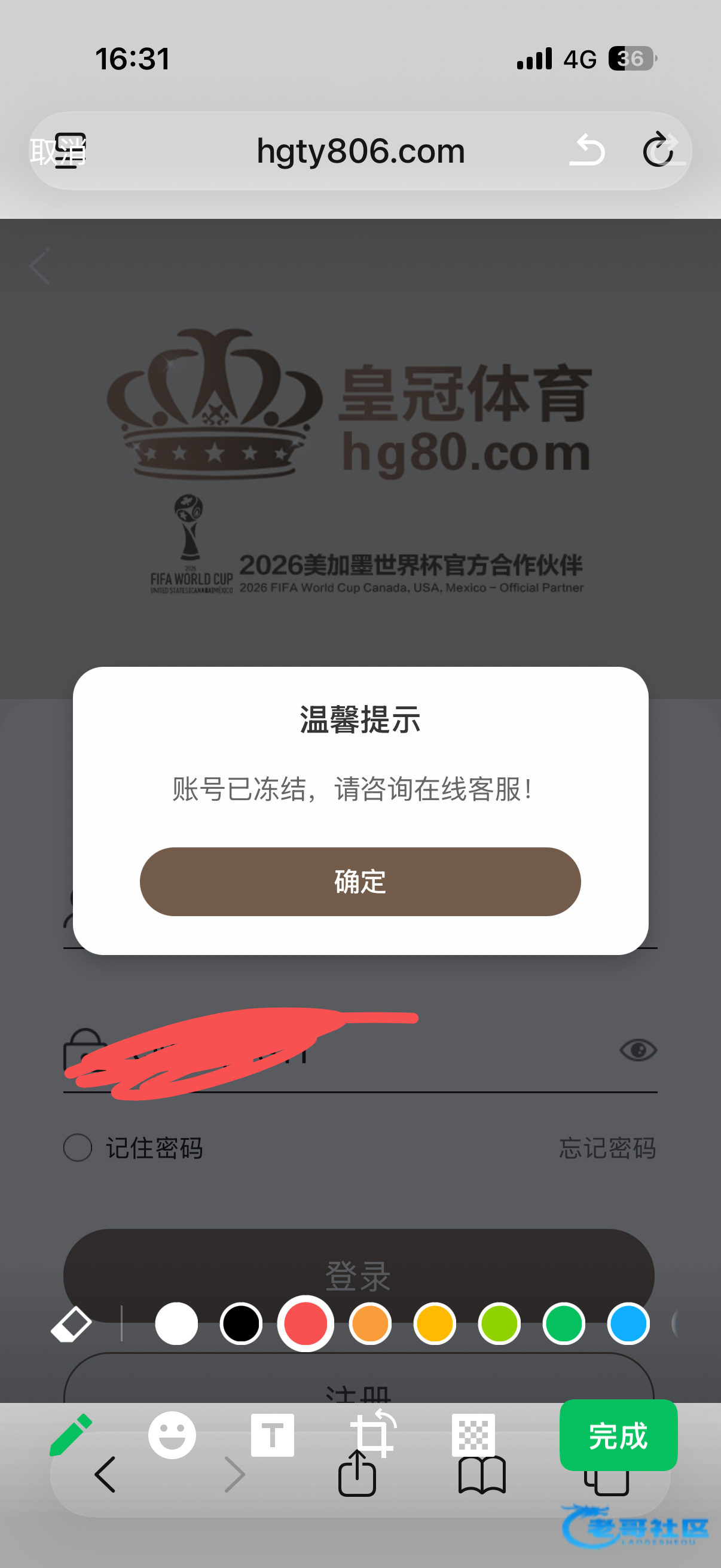Select the mosaic blur tool
The height and width of the screenshot is (1568, 721).
pos(473,1435)
